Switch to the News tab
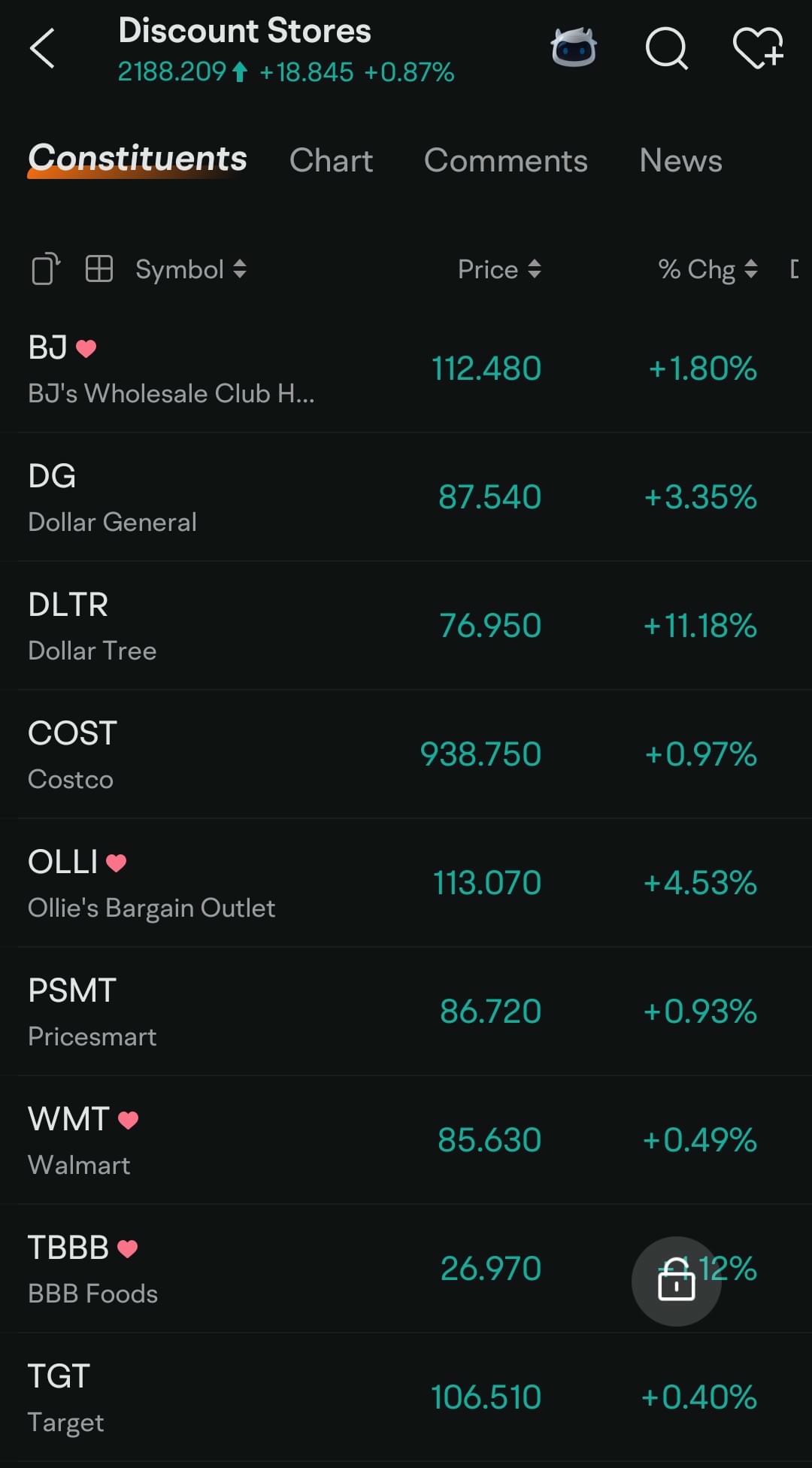Screen dimensions: 812x1468 (680, 160)
